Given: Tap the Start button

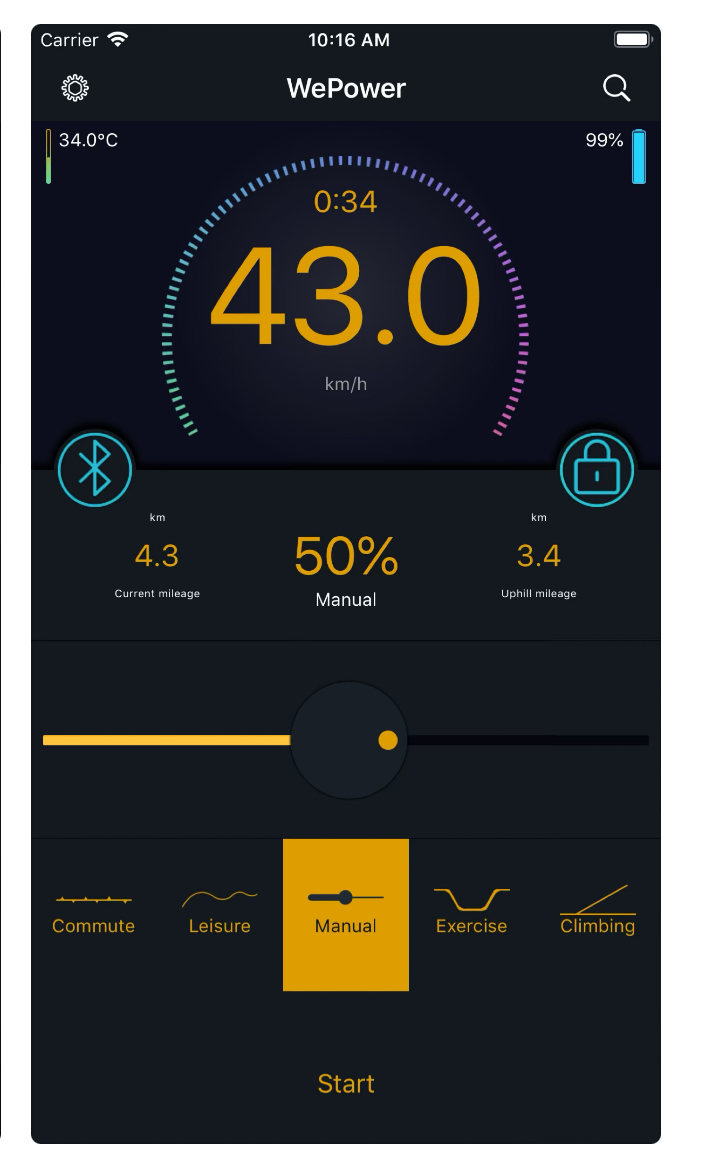Looking at the screenshot, I should 346,1083.
